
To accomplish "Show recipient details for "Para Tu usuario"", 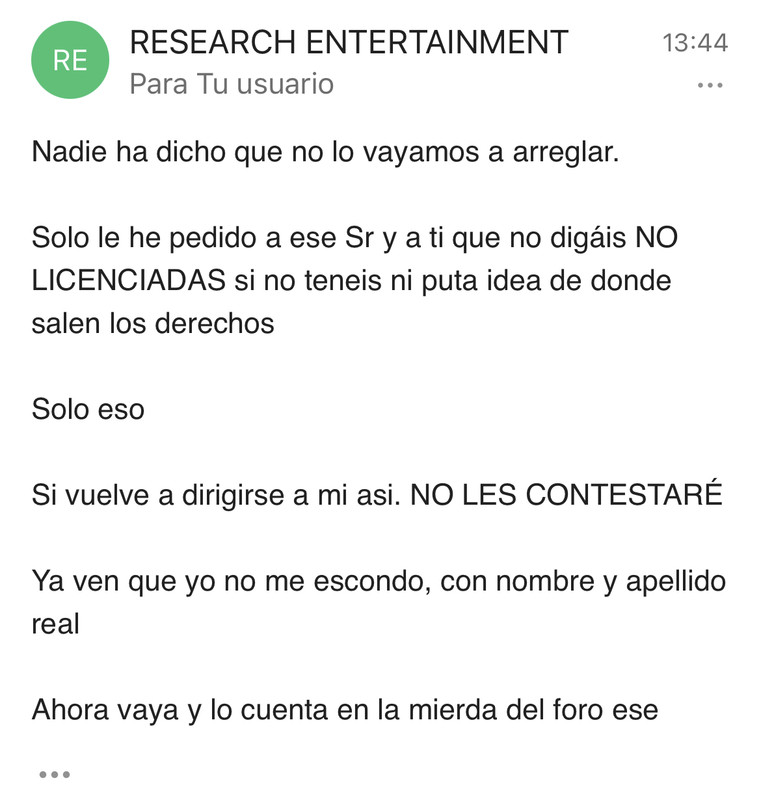I will coord(231,84).
